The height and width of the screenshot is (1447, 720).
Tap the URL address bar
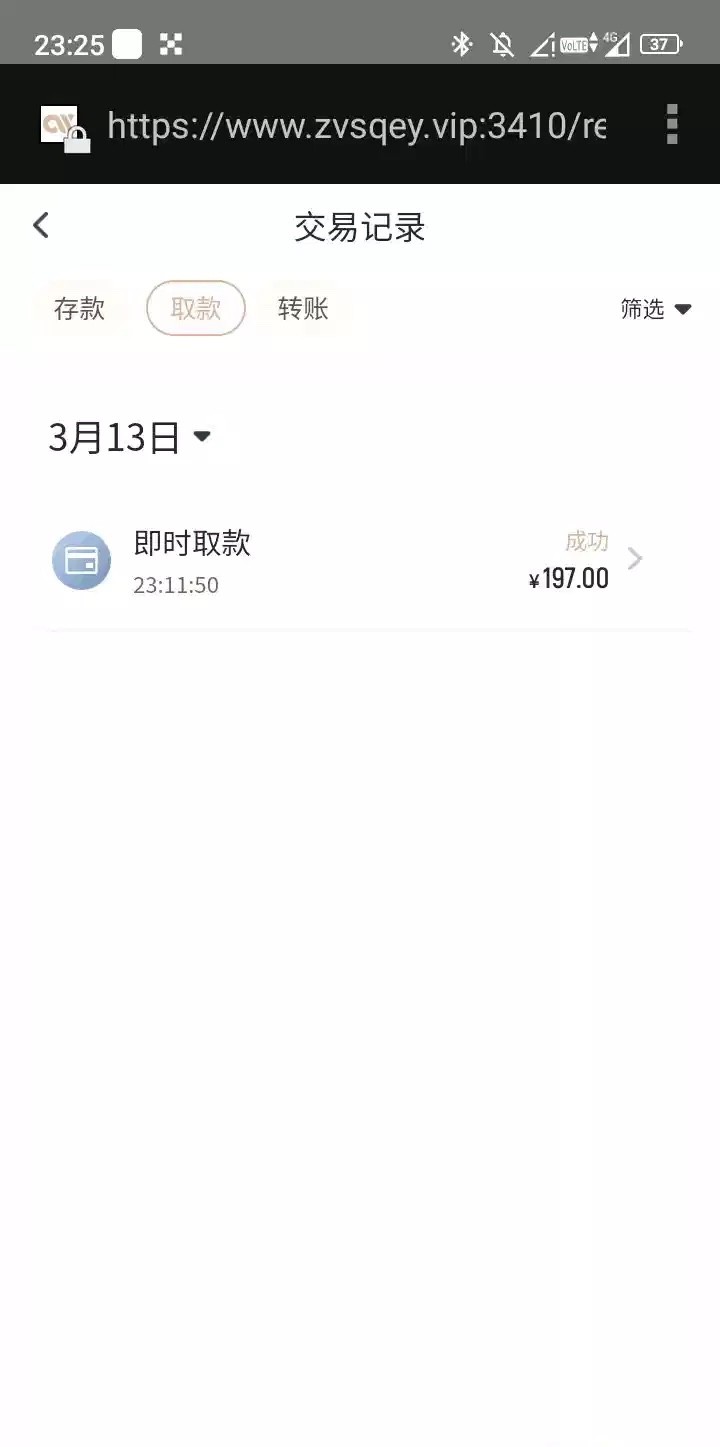(x=356, y=126)
